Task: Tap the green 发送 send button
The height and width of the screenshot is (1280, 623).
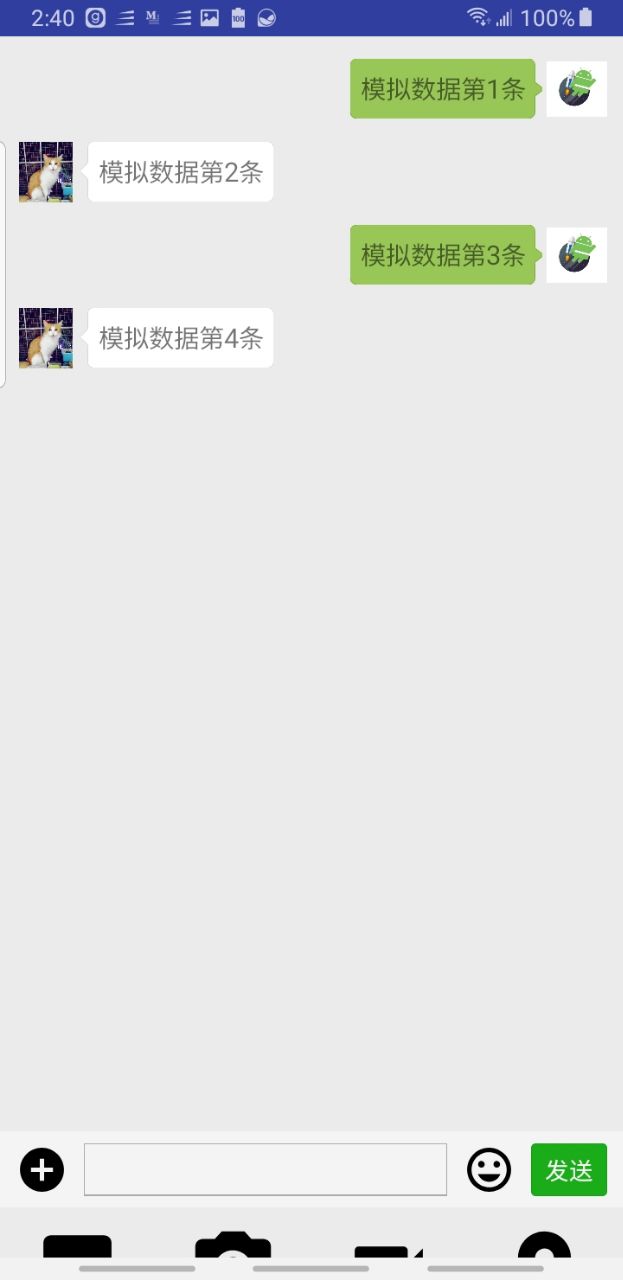Action: pyautogui.click(x=568, y=1169)
